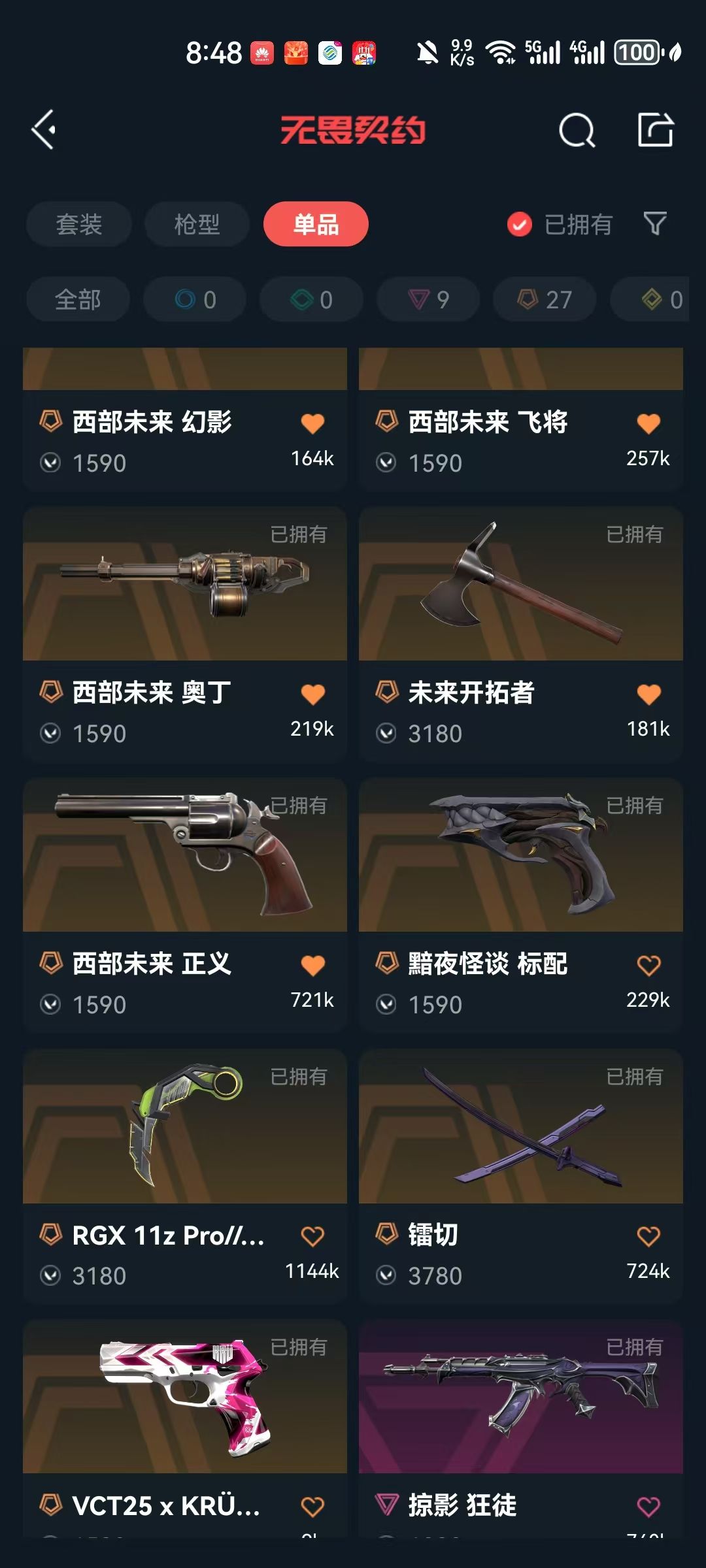706x1568 pixels.
Task: Switch to the 枪型 tab
Action: [197, 224]
